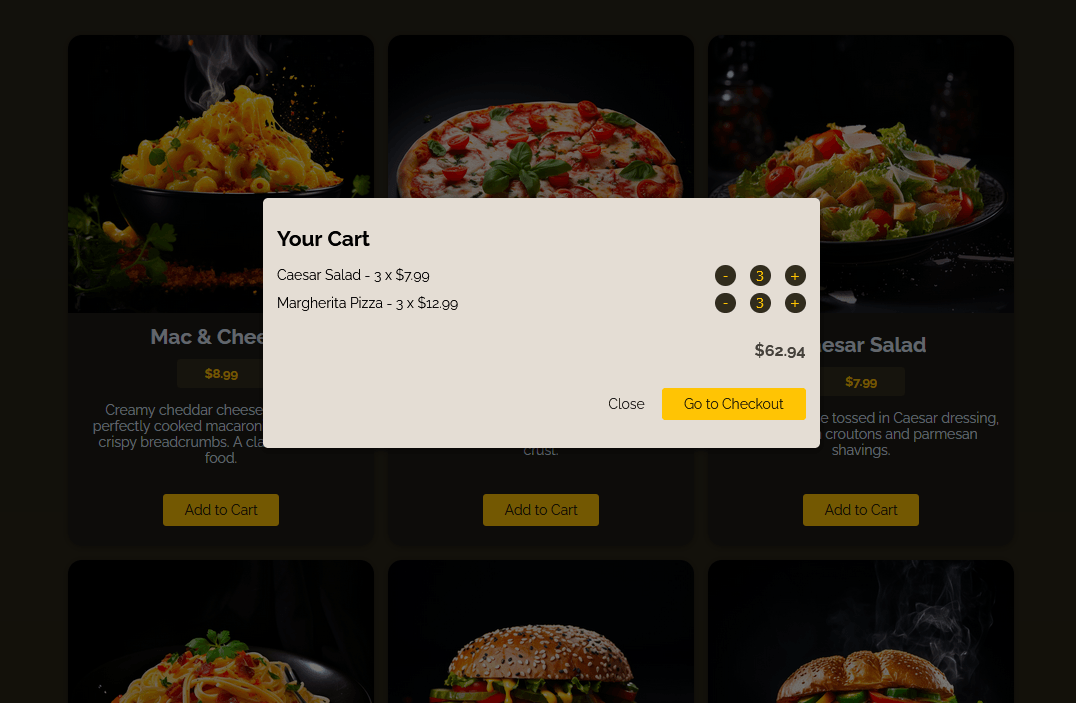Screen dimensions: 1076x703
Task: Increase Margherita Pizza quantity with plus
Action: pos(795,303)
